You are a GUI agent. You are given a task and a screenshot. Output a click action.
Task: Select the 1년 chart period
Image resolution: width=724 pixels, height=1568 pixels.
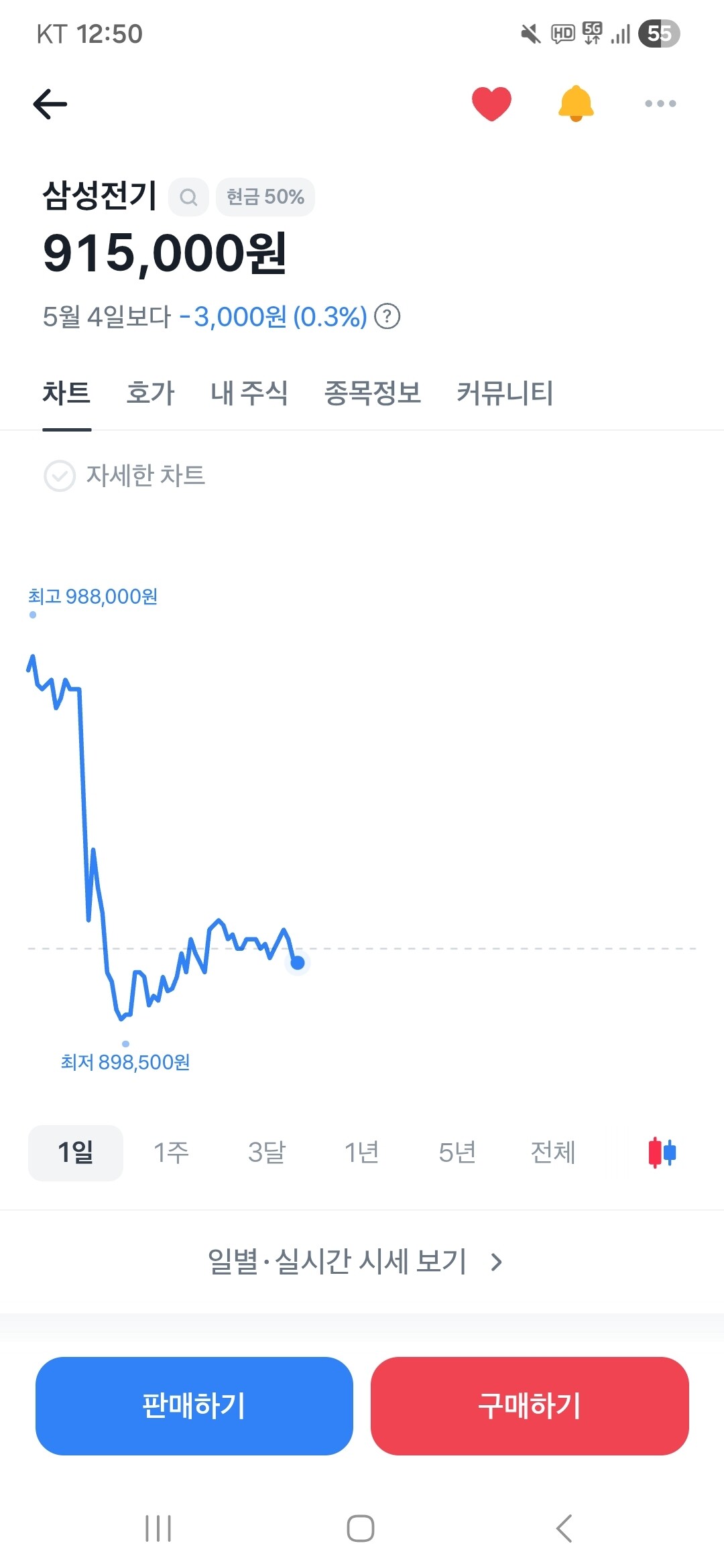click(x=362, y=1153)
